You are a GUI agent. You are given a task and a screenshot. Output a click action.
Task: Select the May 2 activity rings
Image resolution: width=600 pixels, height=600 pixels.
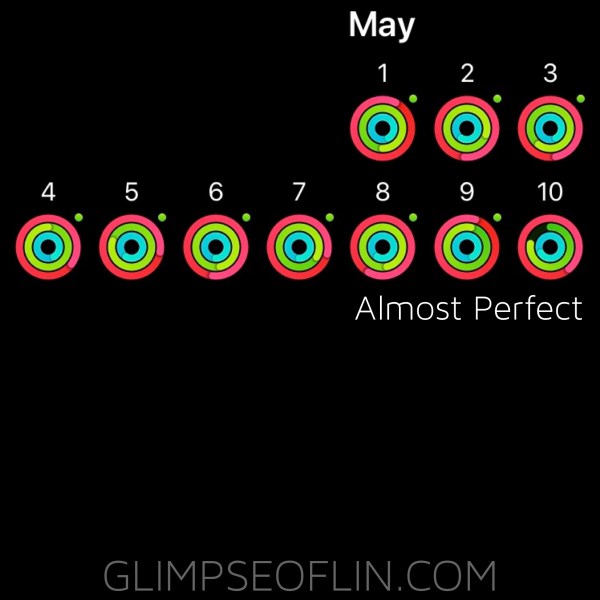point(466,130)
